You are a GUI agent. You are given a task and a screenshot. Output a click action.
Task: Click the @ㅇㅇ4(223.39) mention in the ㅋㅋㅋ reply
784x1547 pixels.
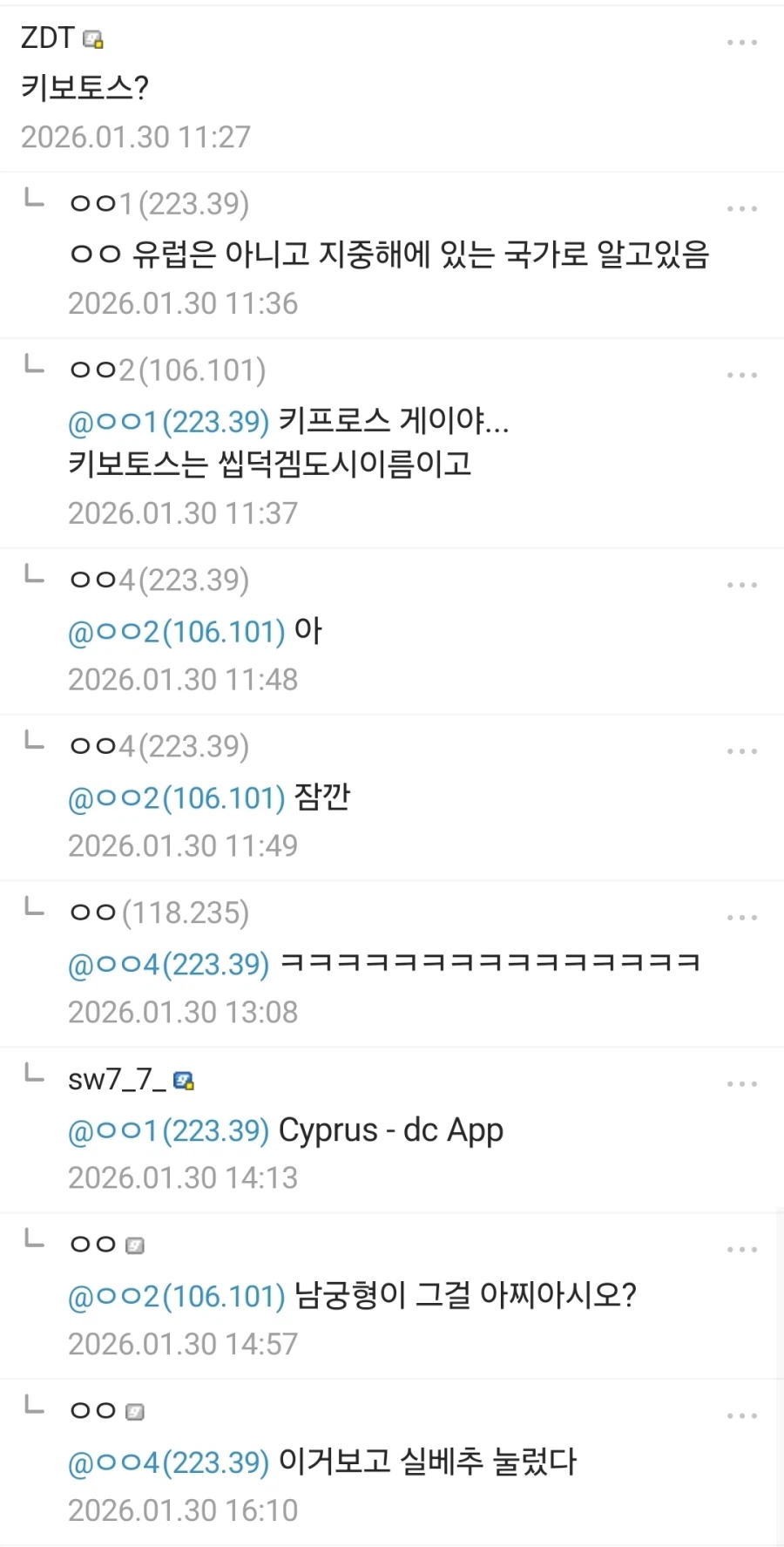pyautogui.click(x=168, y=964)
